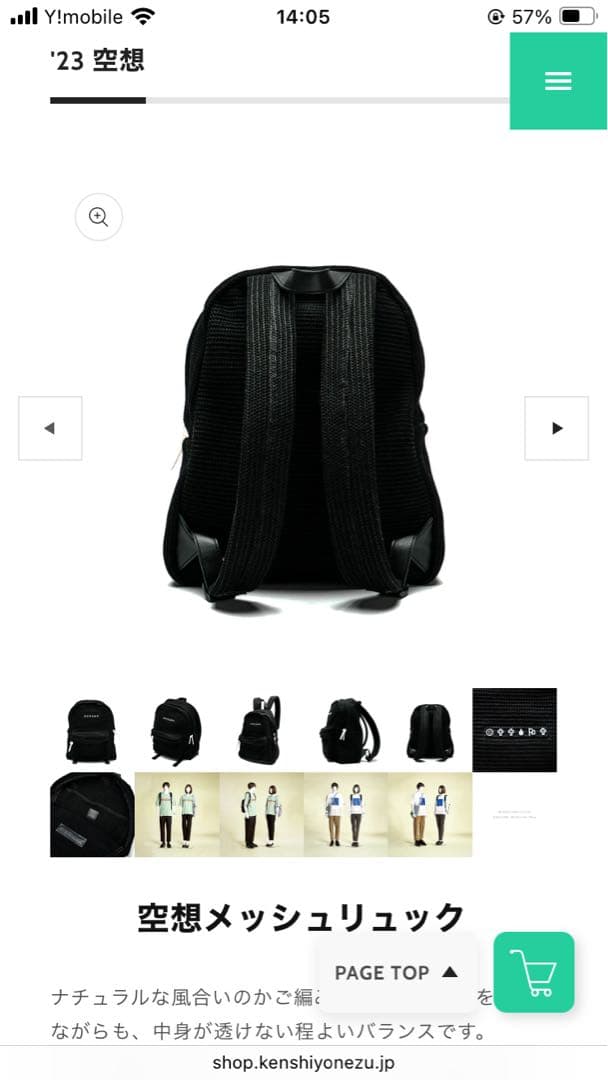Show the previous product image
The width and height of the screenshot is (608, 1080).
tap(50, 428)
